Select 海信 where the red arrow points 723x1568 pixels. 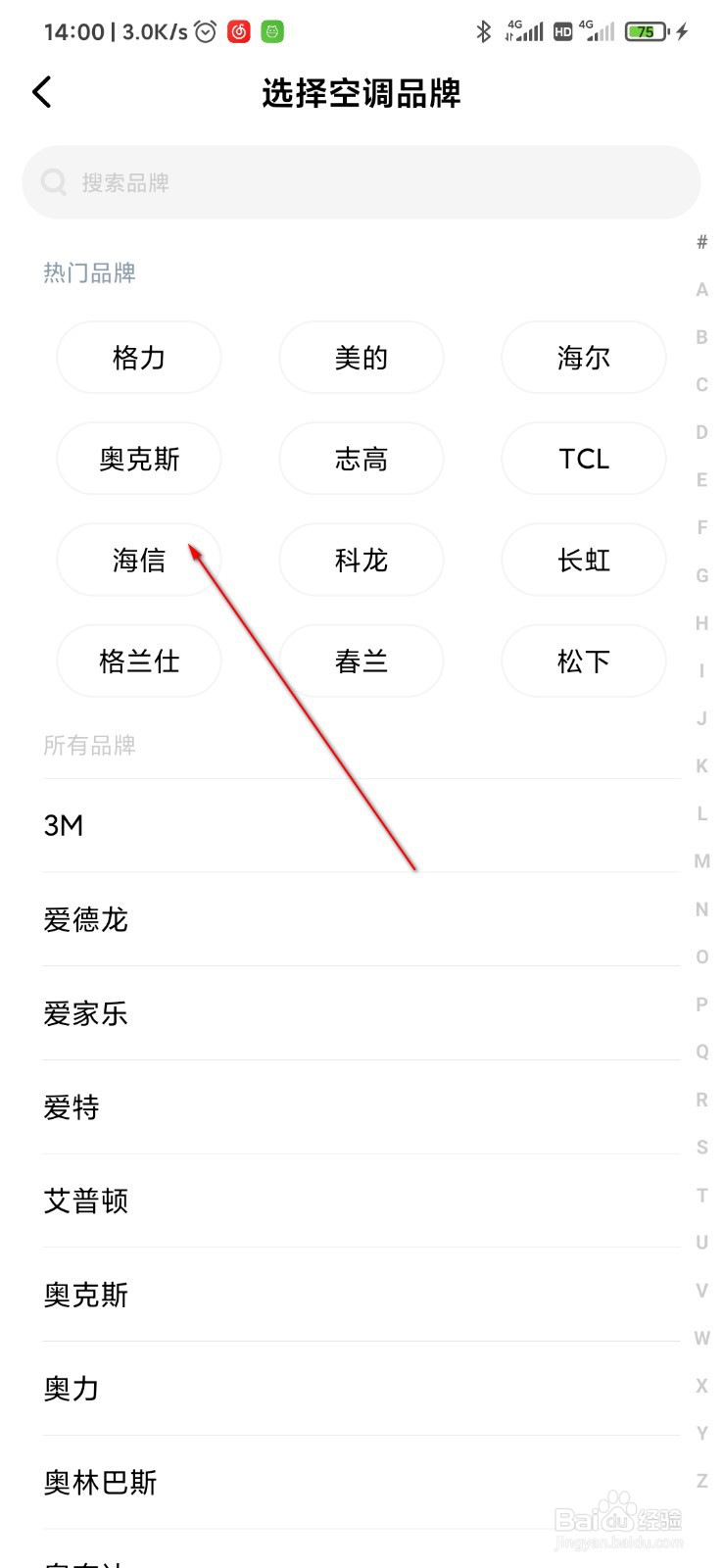tap(138, 560)
